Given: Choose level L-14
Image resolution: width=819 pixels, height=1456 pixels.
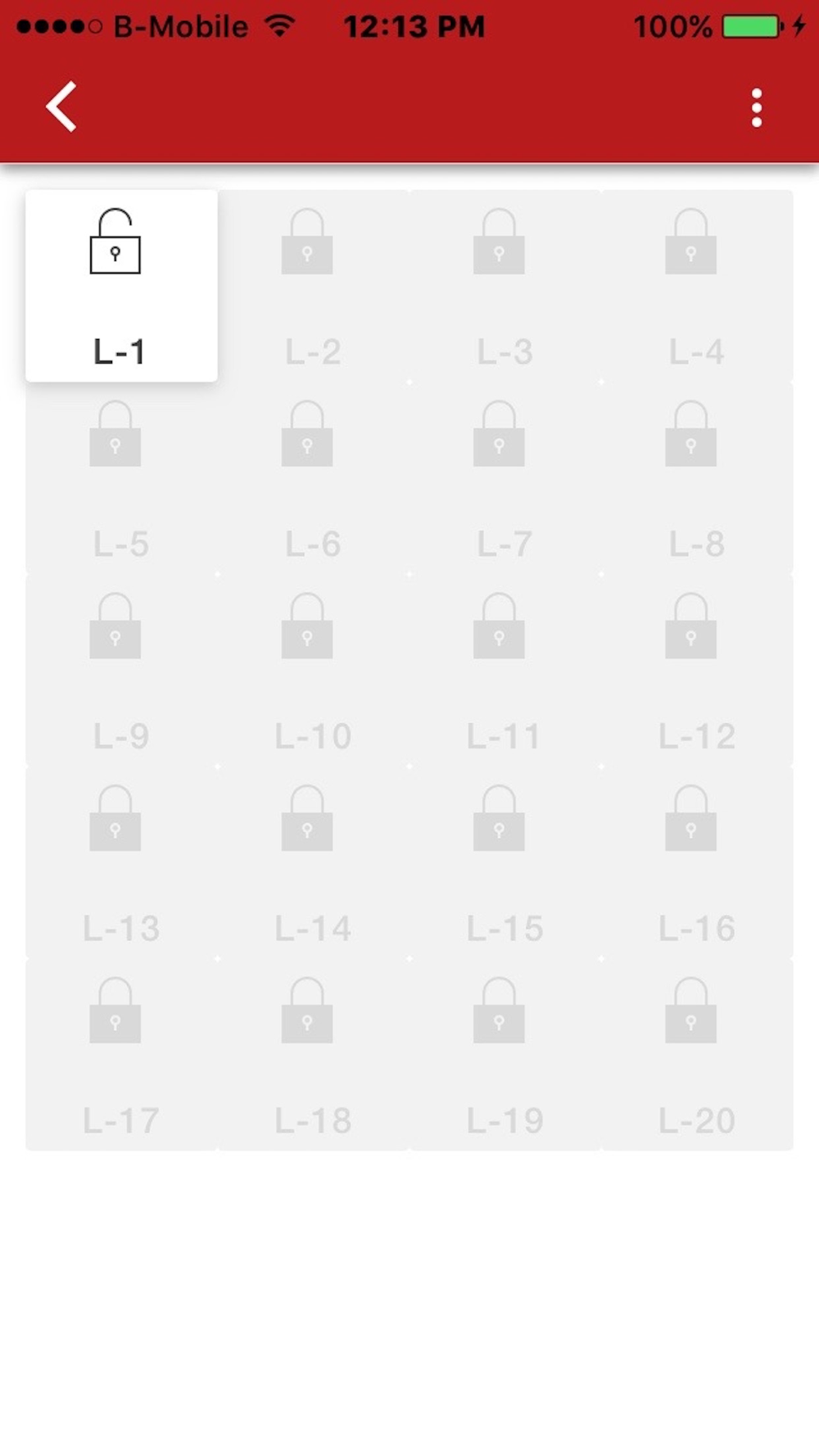Looking at the screenshot, I should pyautogui.click(x=314, y=862).
